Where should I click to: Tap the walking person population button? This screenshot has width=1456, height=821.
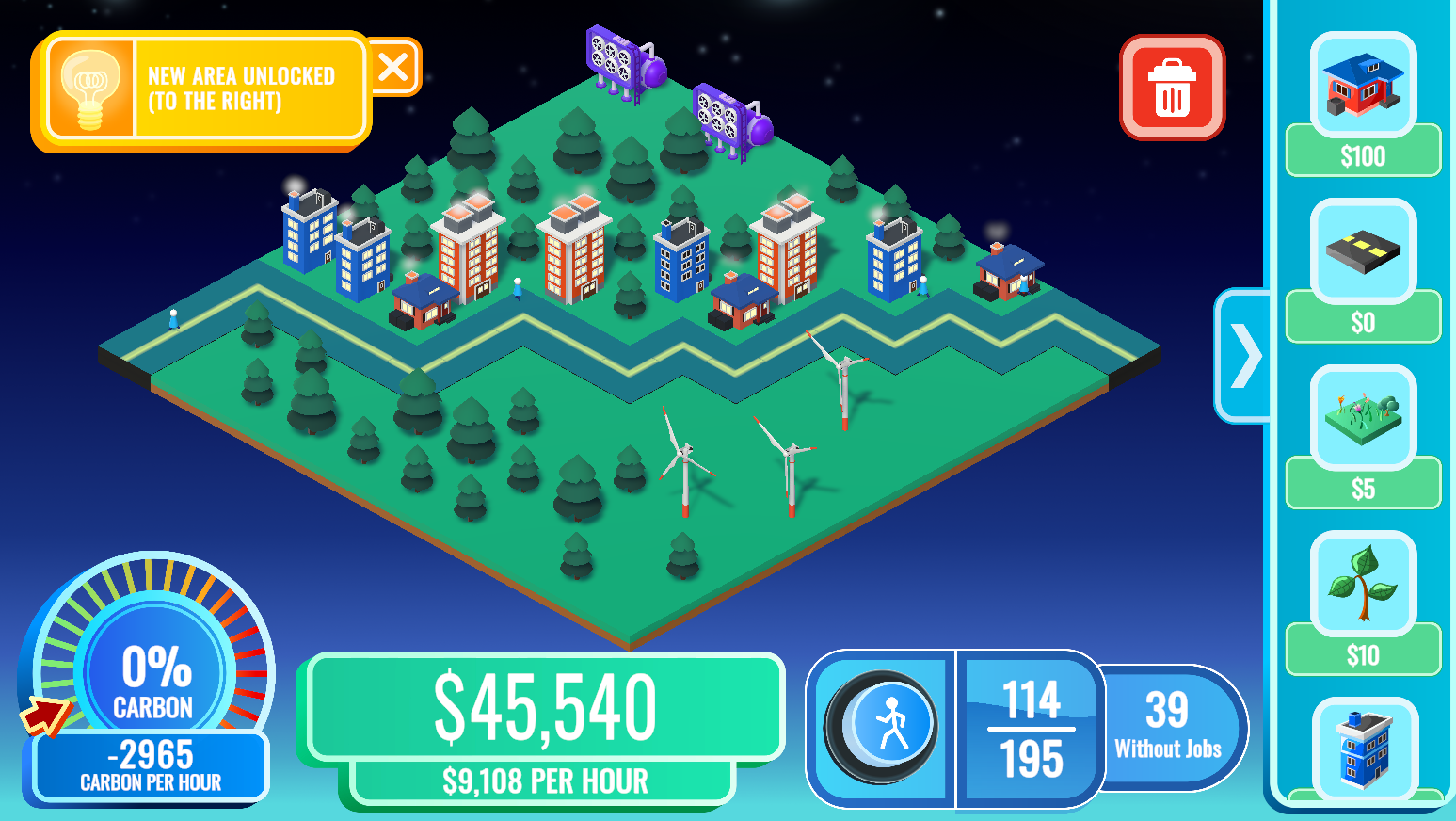[x=882, y=727]
